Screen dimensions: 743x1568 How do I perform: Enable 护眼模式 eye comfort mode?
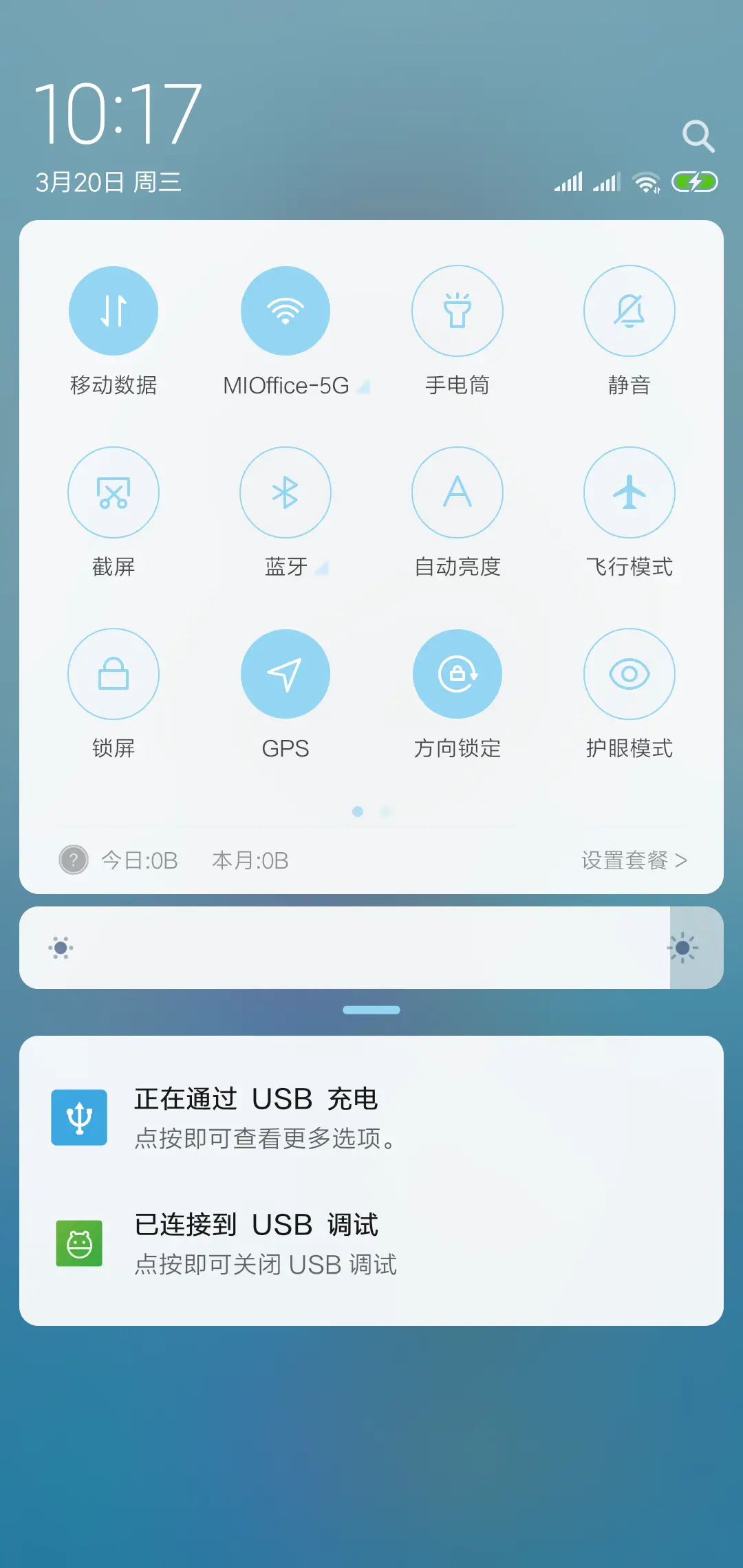coord(629,674)
